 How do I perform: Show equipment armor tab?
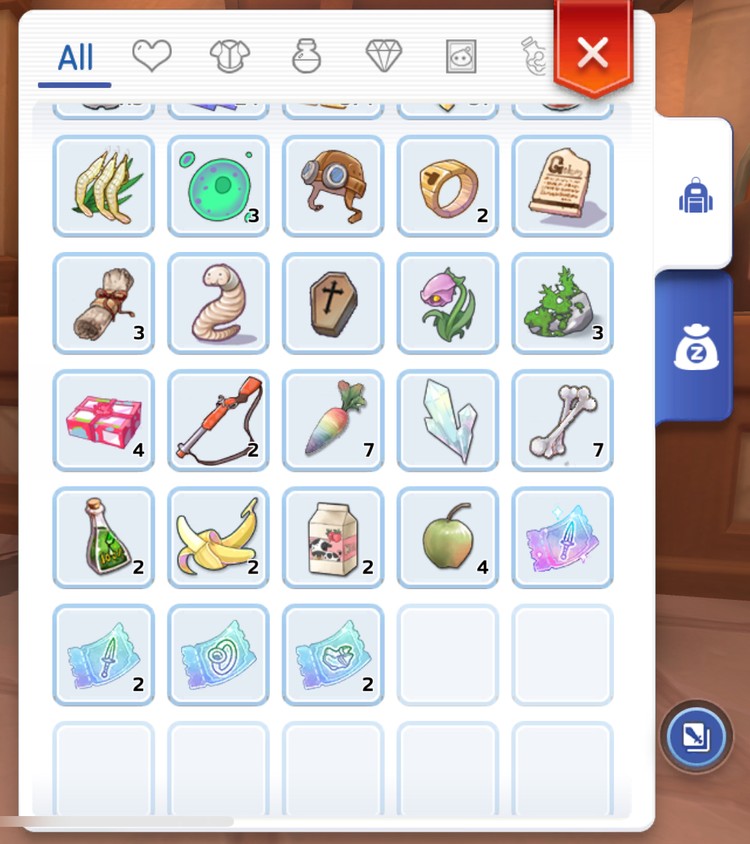click(x=229, y=56)
